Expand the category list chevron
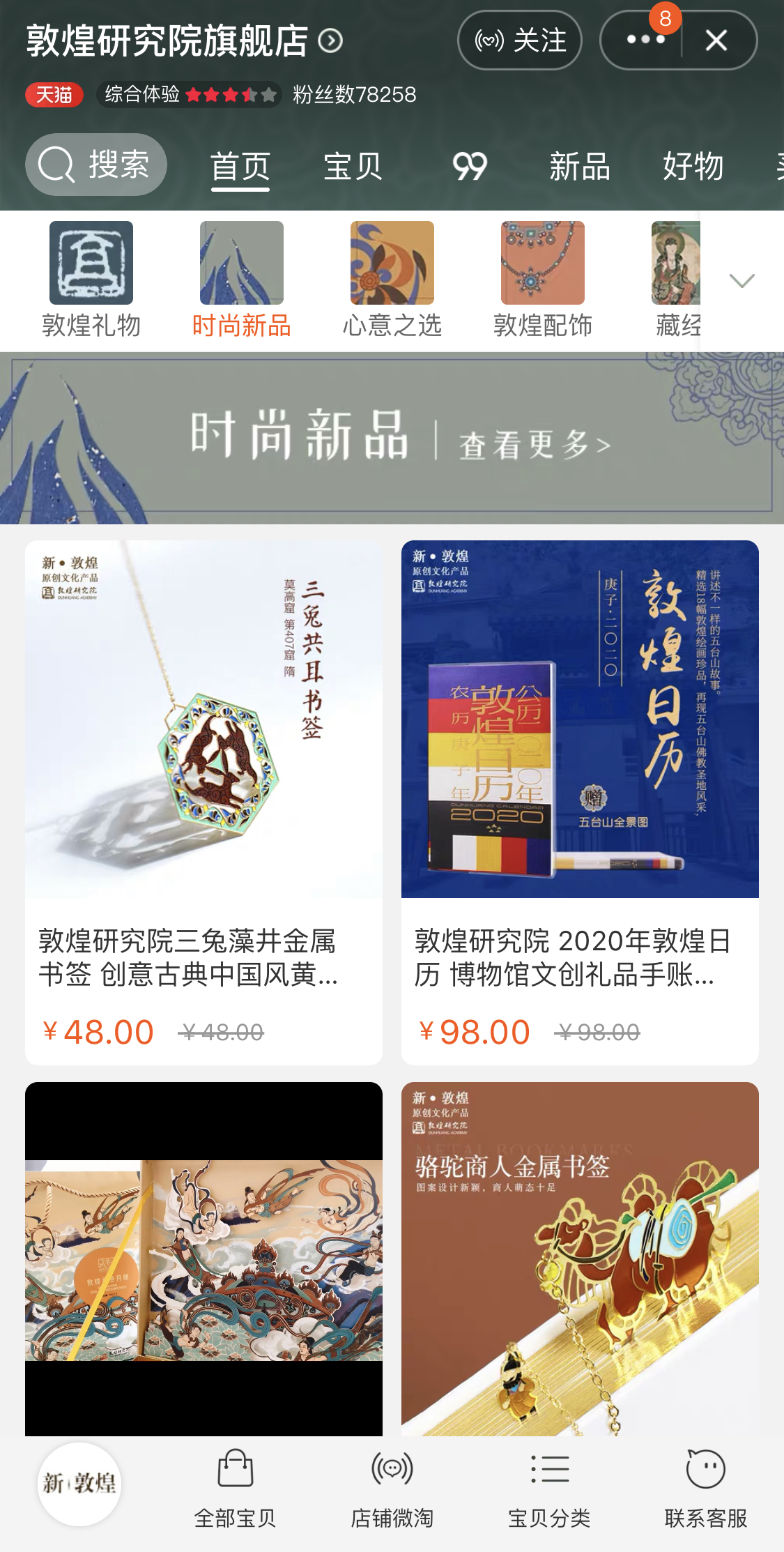 (x=741, y=280)
